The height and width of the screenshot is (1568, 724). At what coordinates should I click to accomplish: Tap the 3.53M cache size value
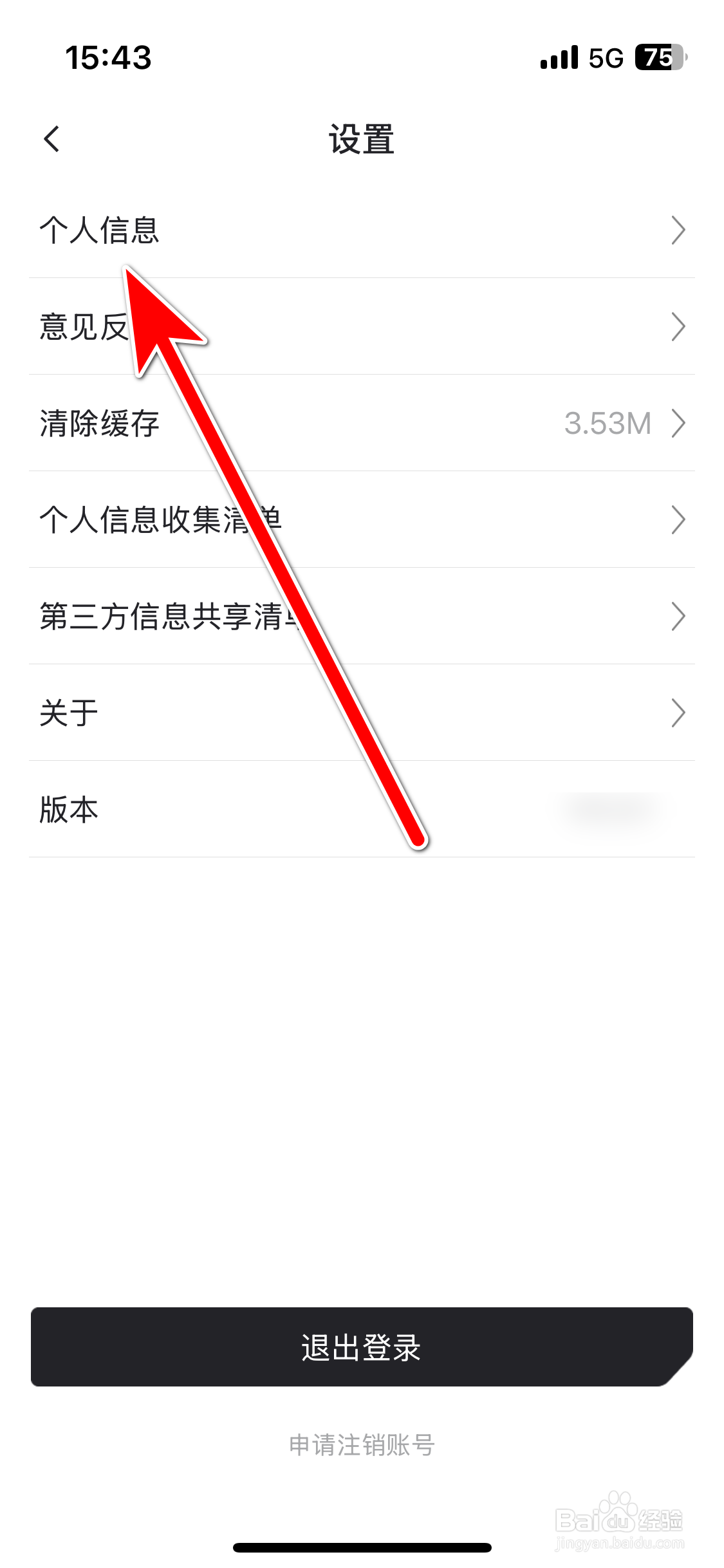pos(607,423)
